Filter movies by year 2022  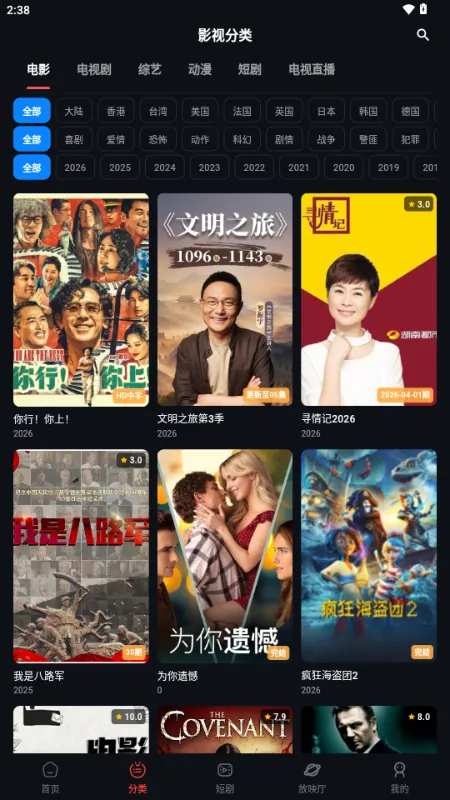254,167
